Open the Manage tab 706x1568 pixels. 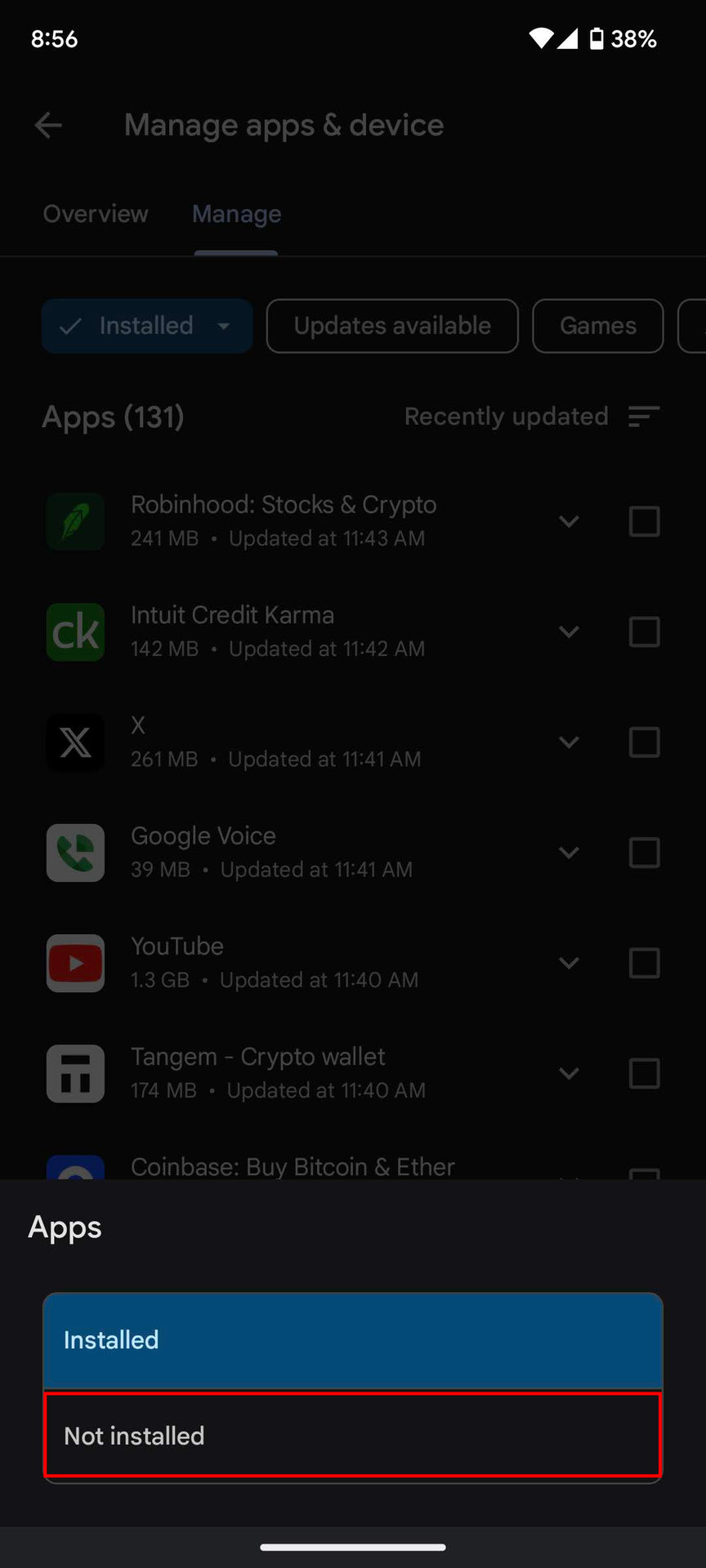tap(236, 214)
